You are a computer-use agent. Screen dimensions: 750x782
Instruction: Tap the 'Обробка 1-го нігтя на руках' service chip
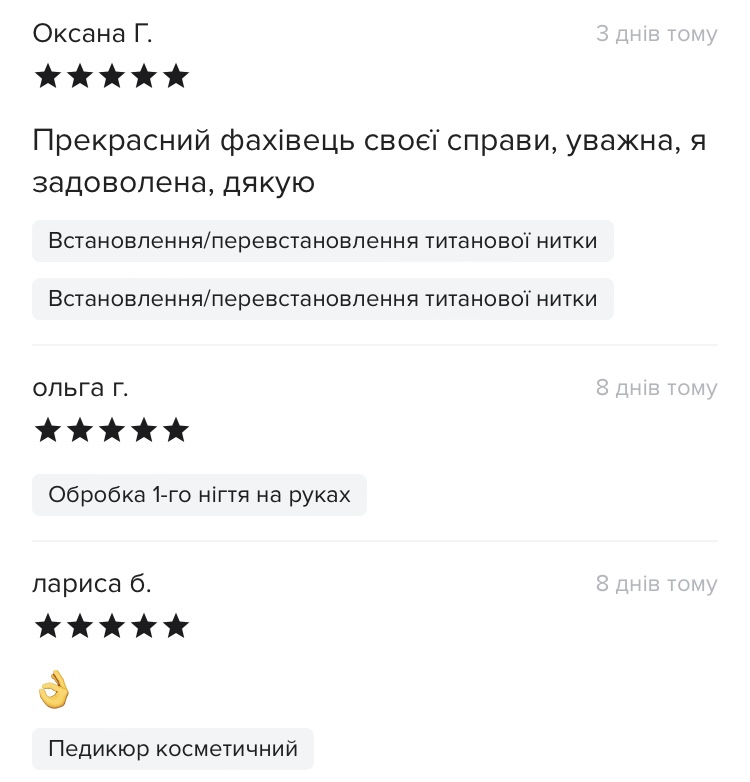[x=199, y=495]
